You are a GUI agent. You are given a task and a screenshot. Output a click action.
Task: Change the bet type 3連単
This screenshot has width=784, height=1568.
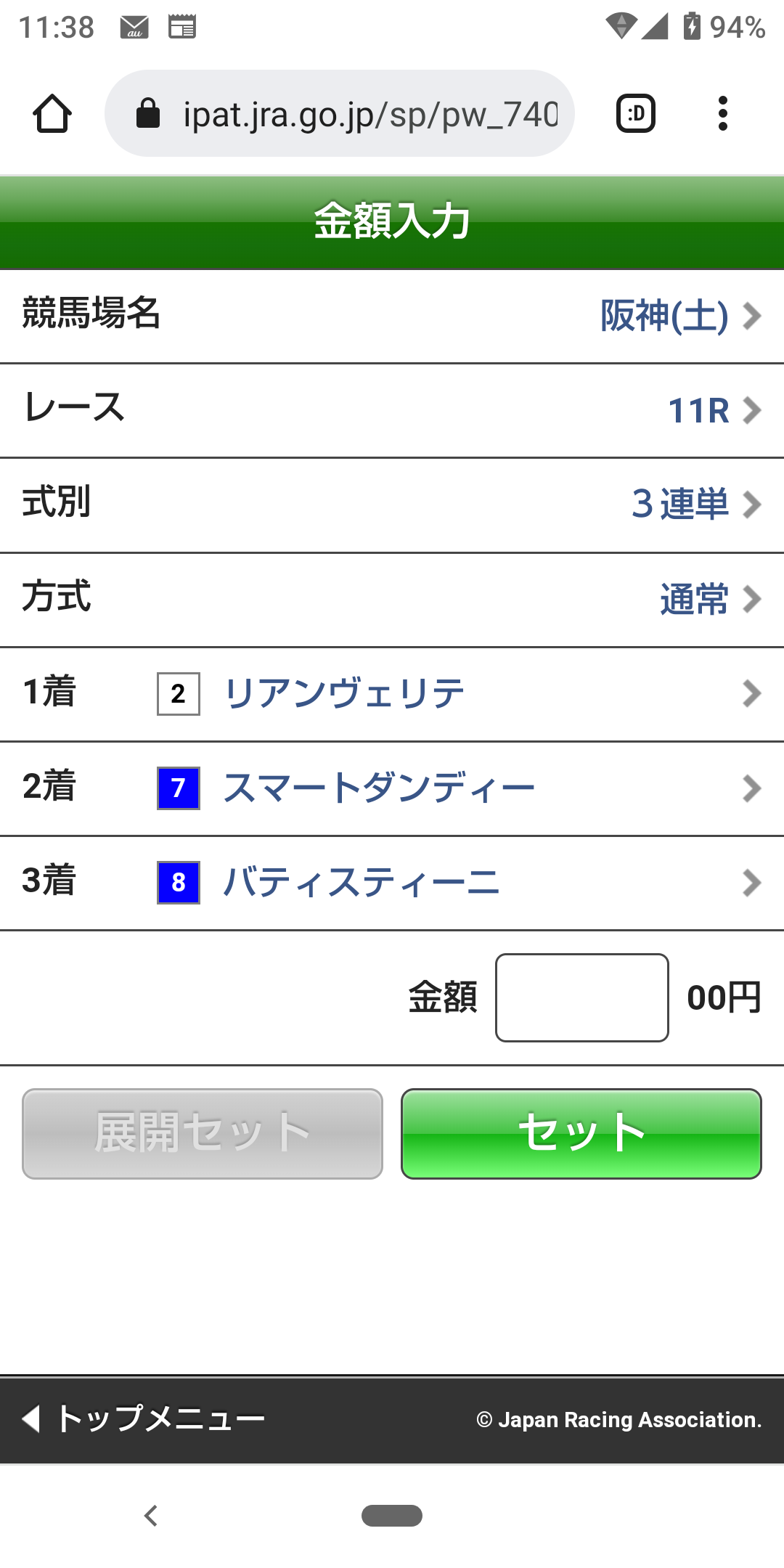[x=695, y=505]
